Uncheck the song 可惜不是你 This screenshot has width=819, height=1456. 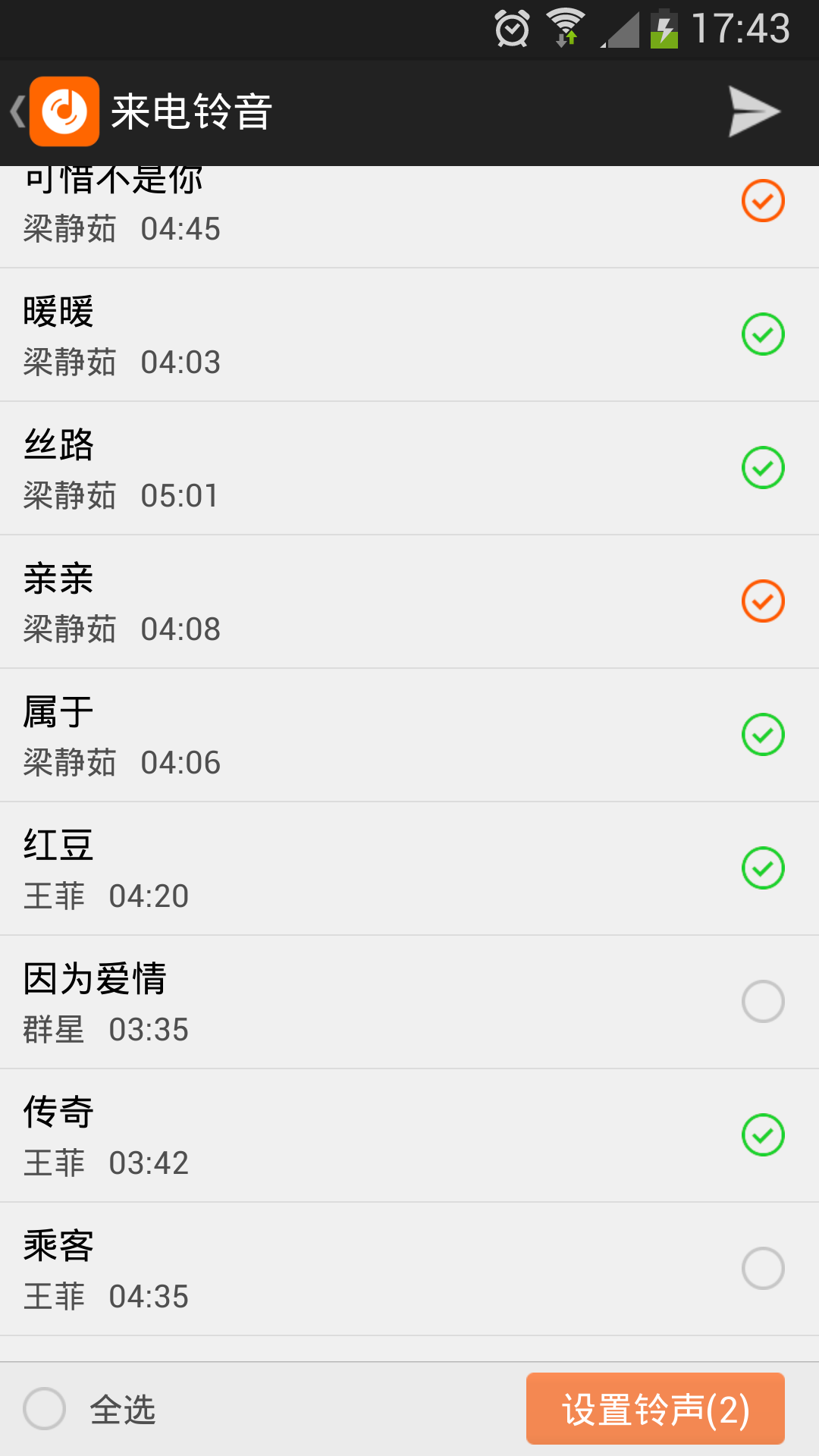[x=763, y=201]
